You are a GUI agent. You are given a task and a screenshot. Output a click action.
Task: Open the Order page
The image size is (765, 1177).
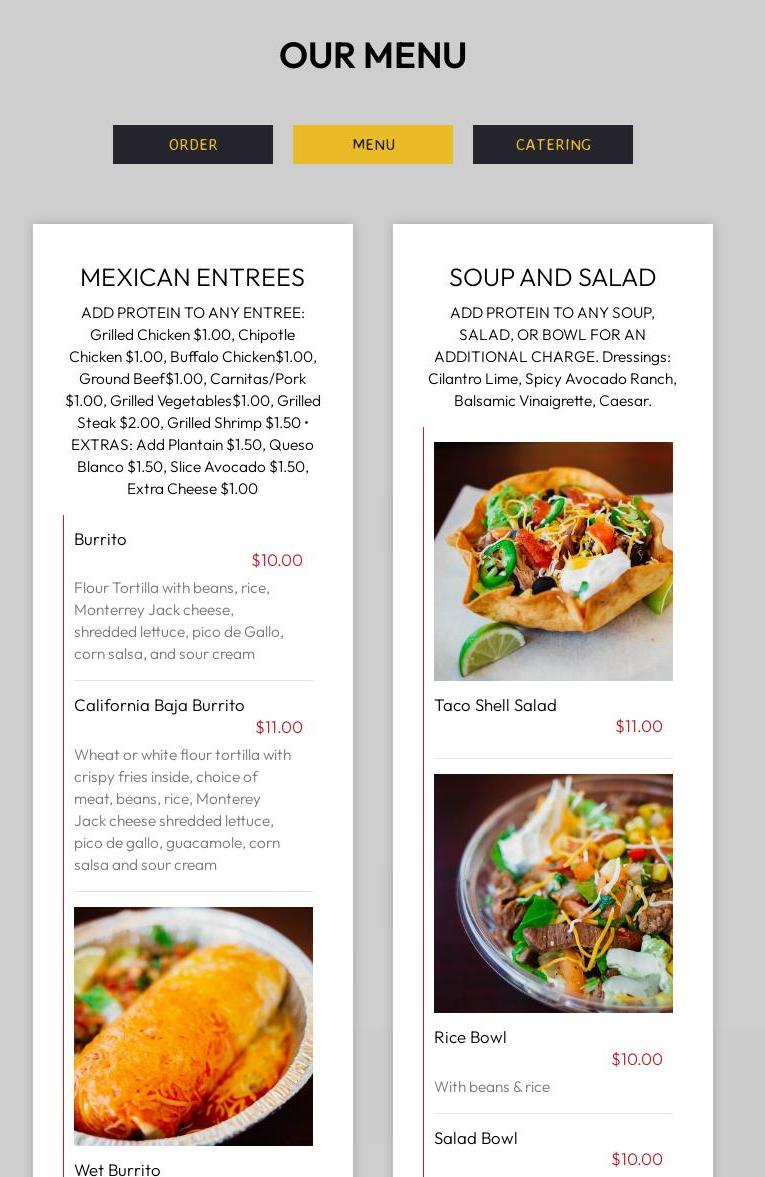click(x=193, y=145)
